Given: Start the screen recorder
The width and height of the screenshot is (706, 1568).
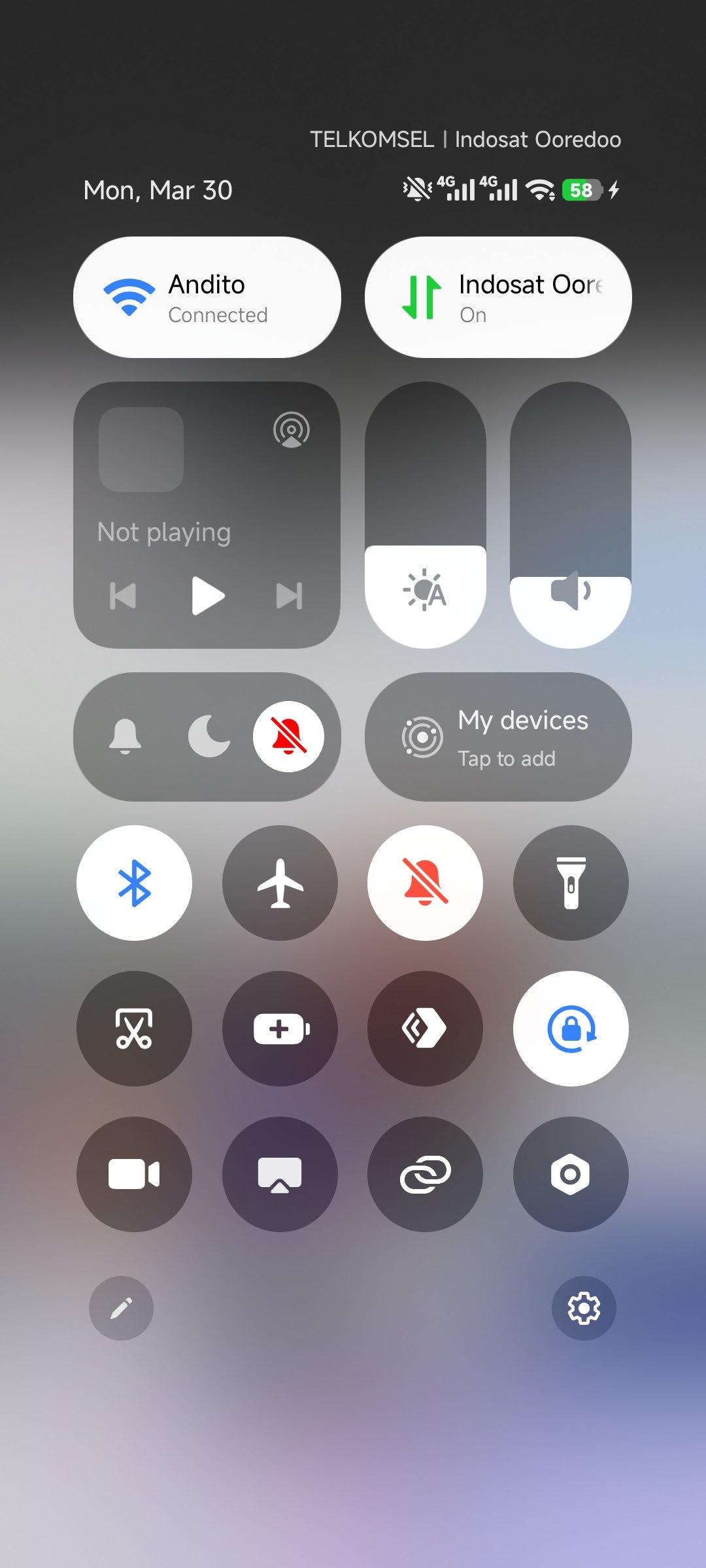Looking at the screenshot, I should [134, 1175].
